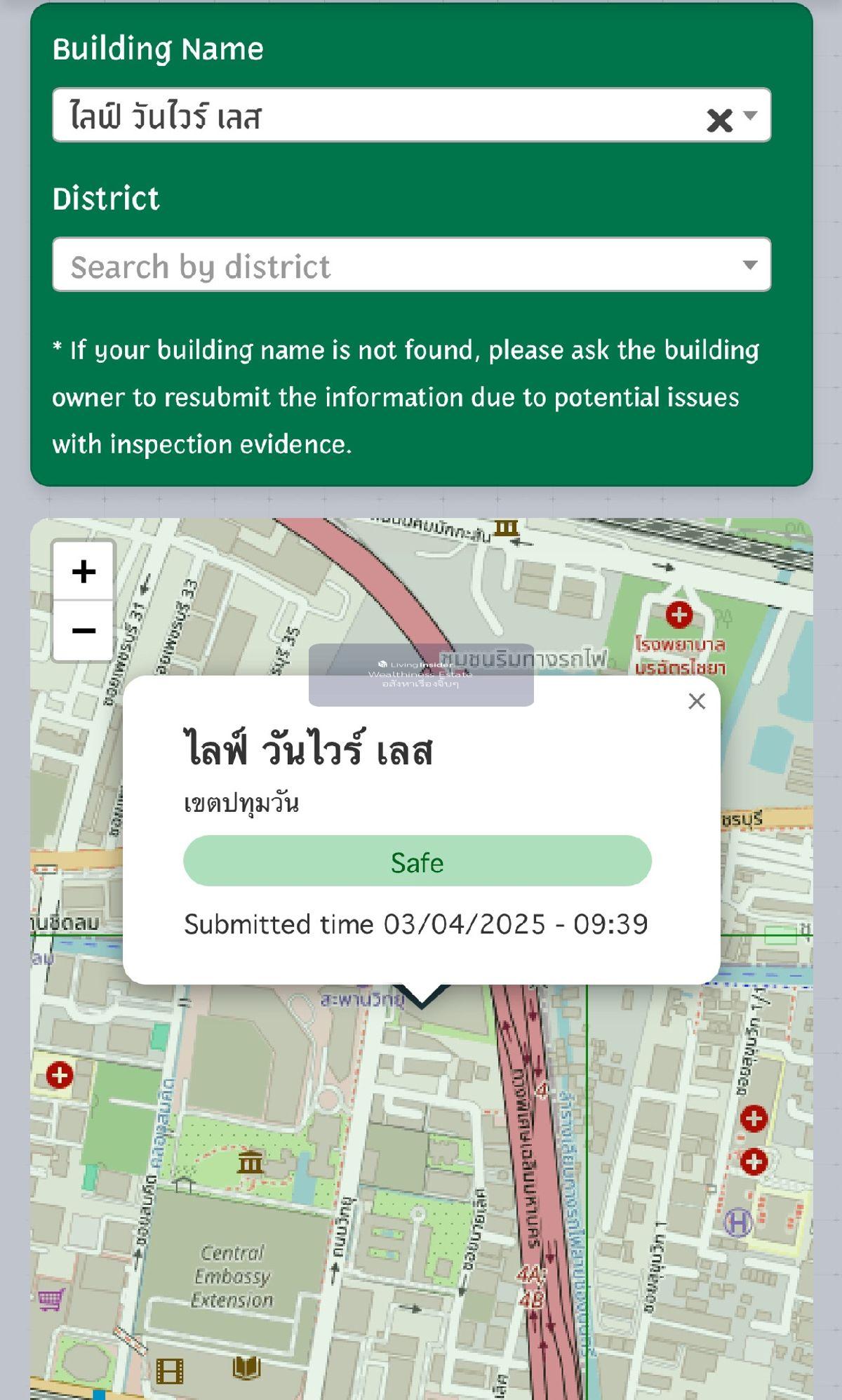Expand the Building Name dropdown

click(x=750, y=115)
